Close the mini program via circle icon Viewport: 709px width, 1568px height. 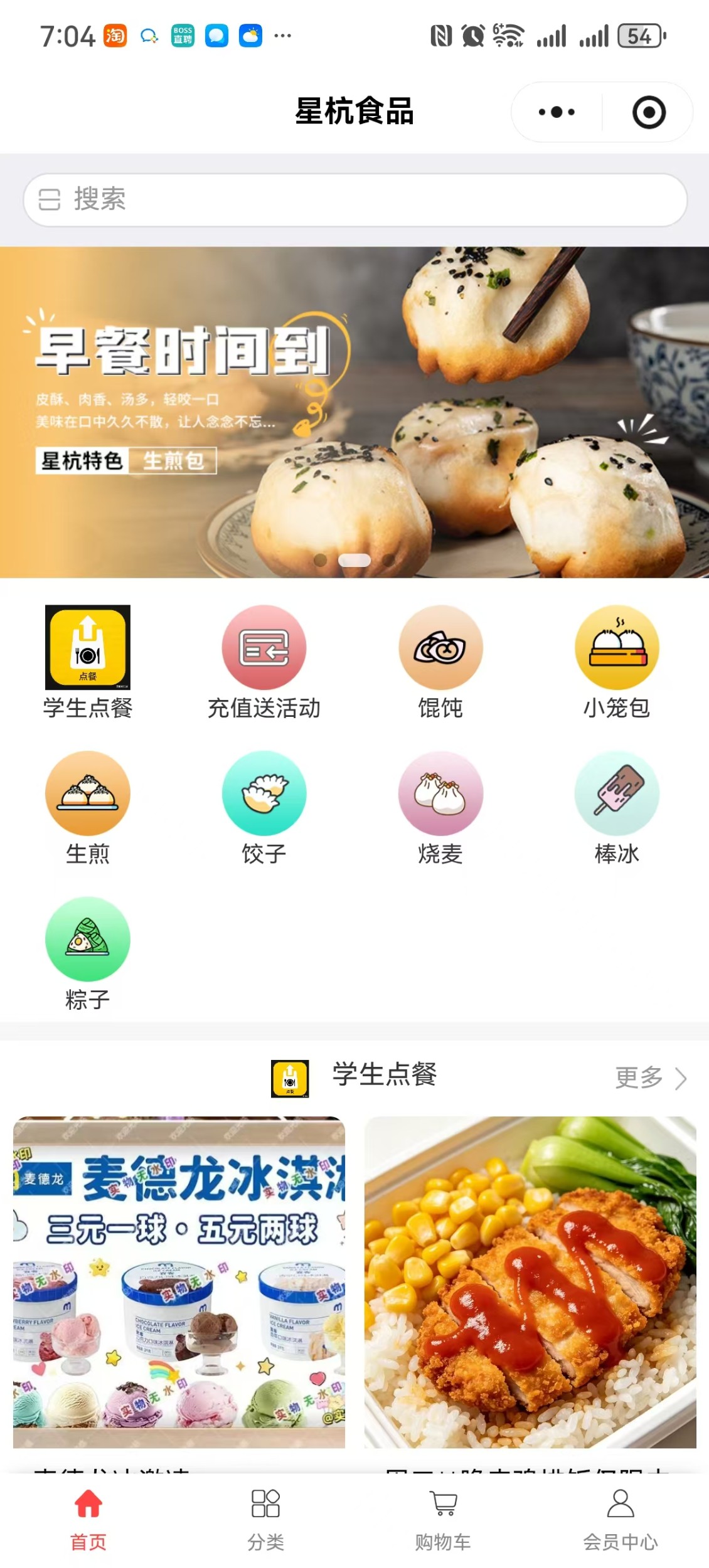649,112
